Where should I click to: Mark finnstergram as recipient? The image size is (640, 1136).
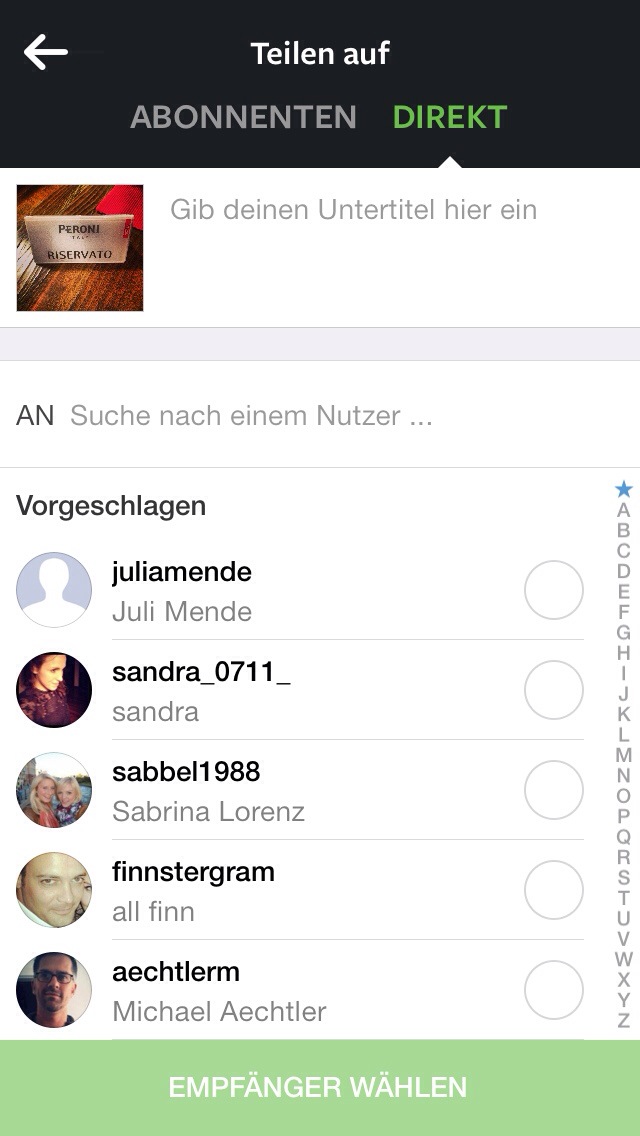pyautogui.click(x=554, y=890)
